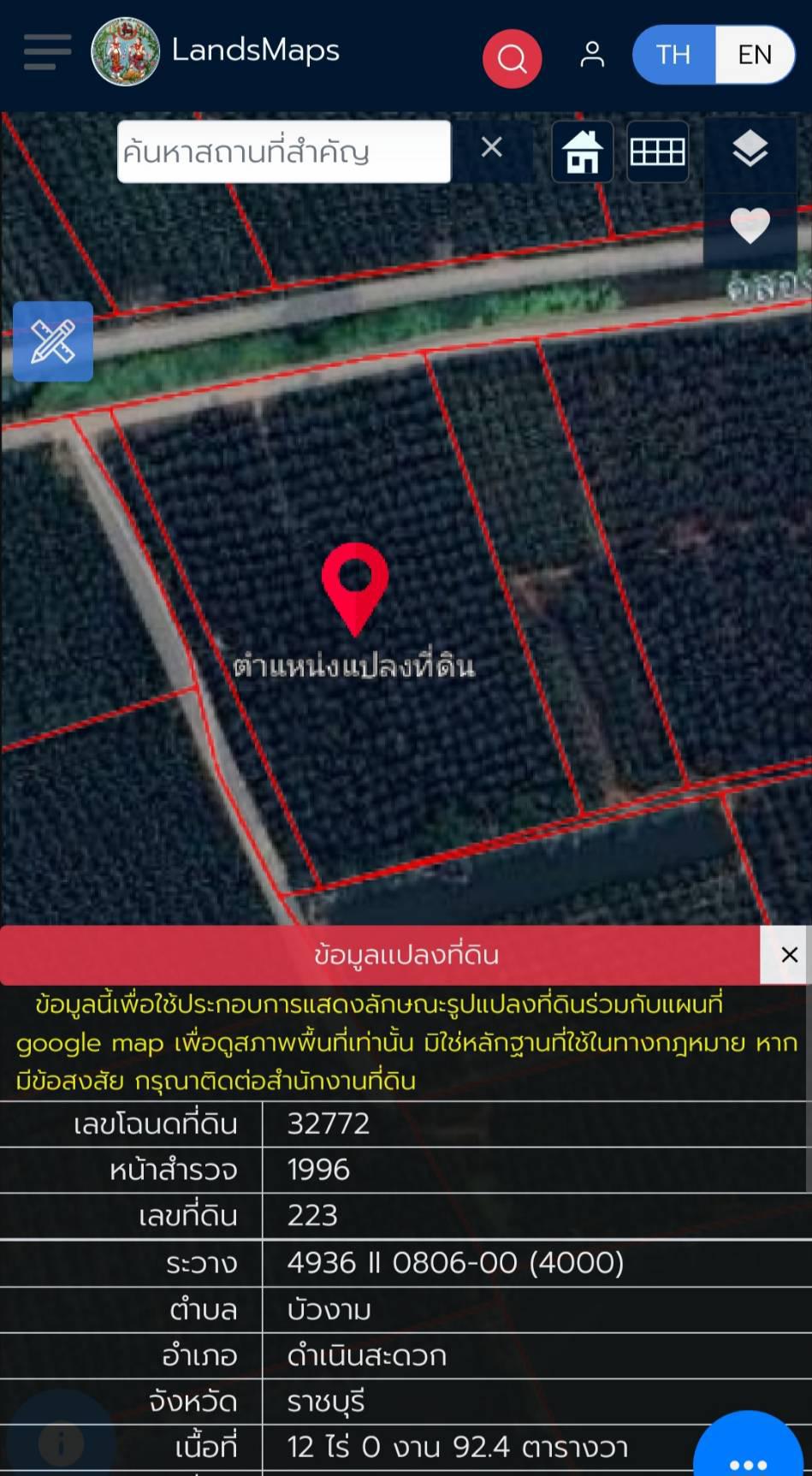Screen dimensions: 812x1476
Task: Switch language to EN
Action: click(755, 55)
